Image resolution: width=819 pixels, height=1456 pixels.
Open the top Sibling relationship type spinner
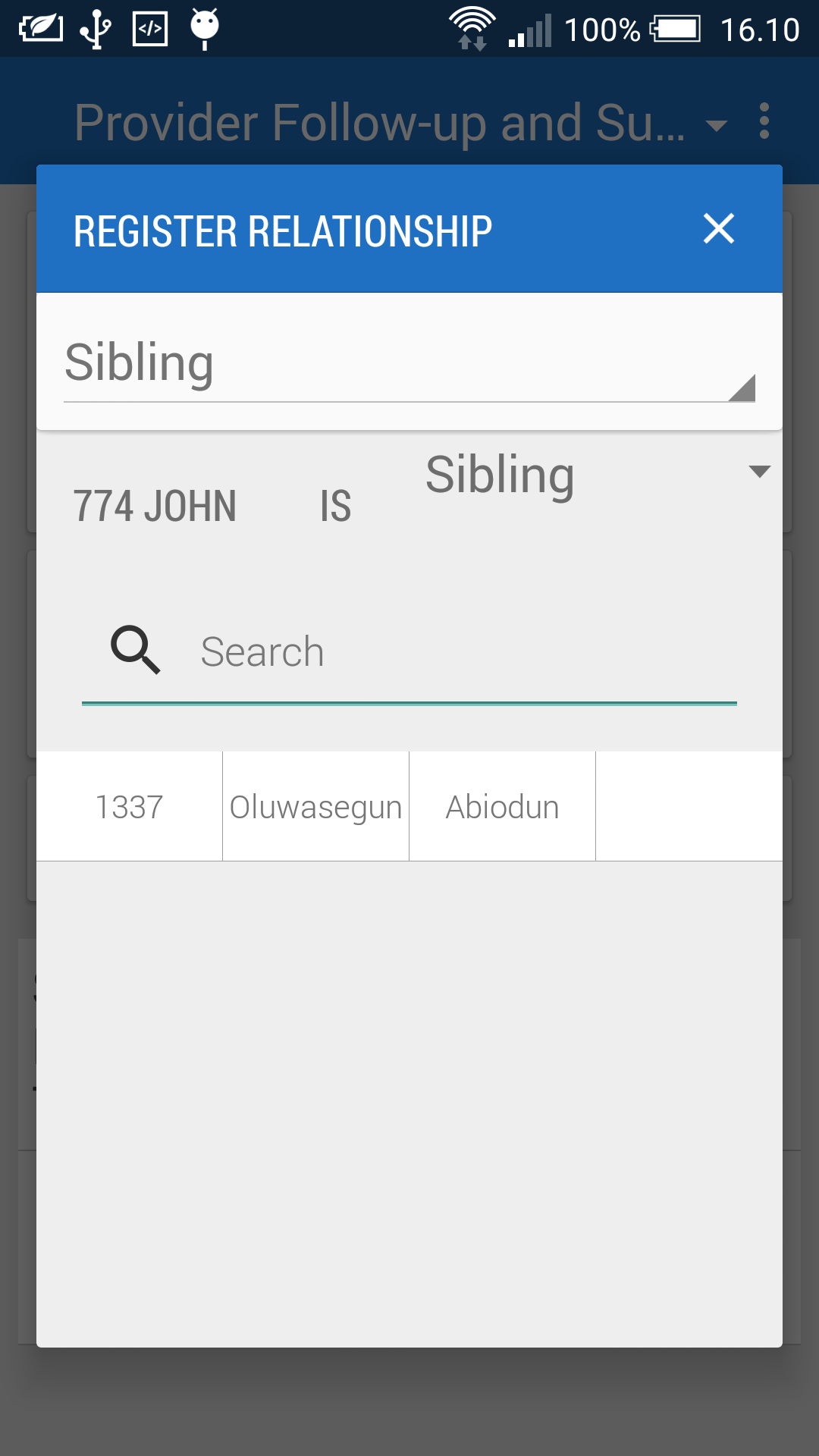coord(409,364)
